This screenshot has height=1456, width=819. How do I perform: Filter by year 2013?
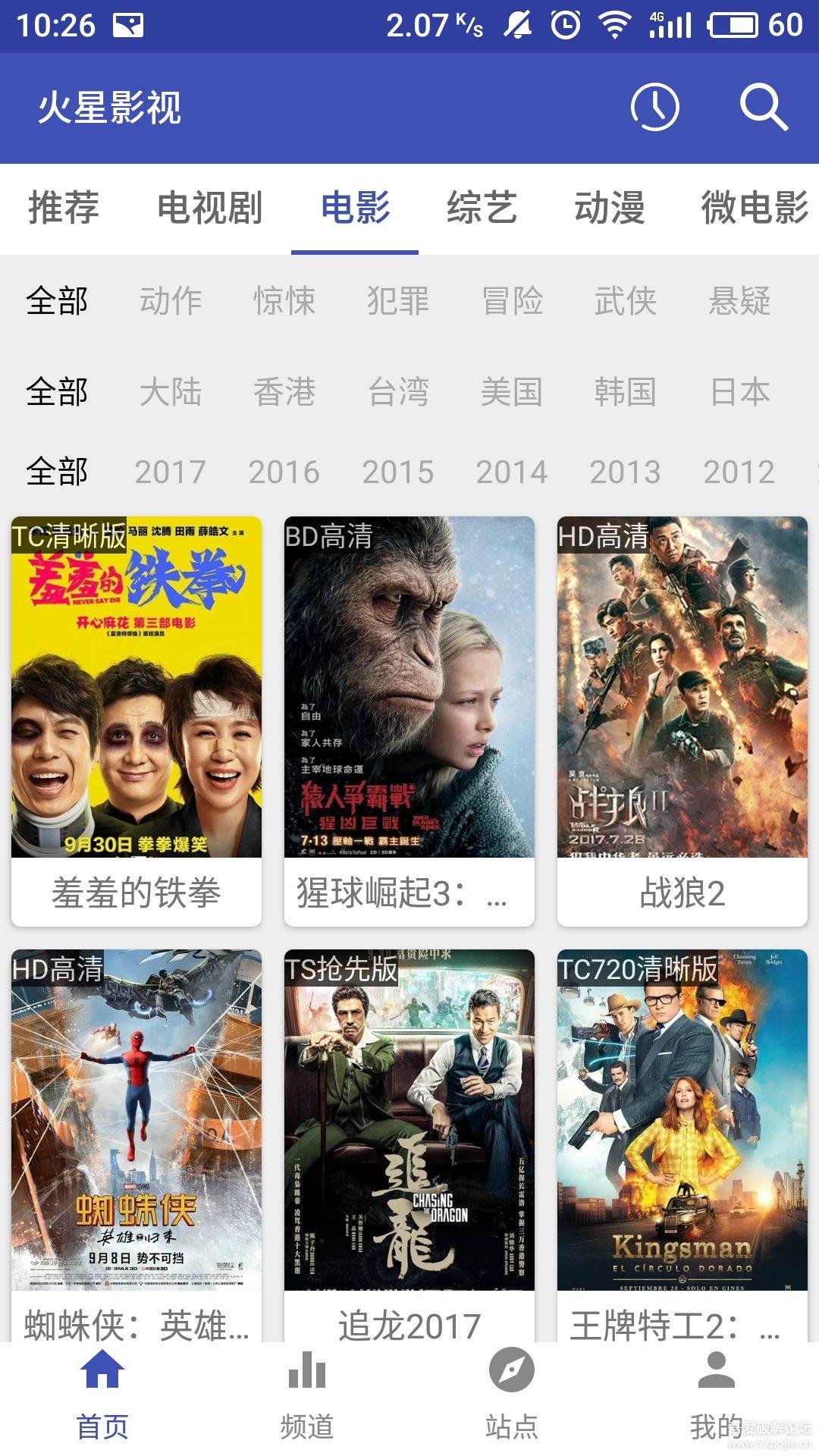tap(626, 472)
